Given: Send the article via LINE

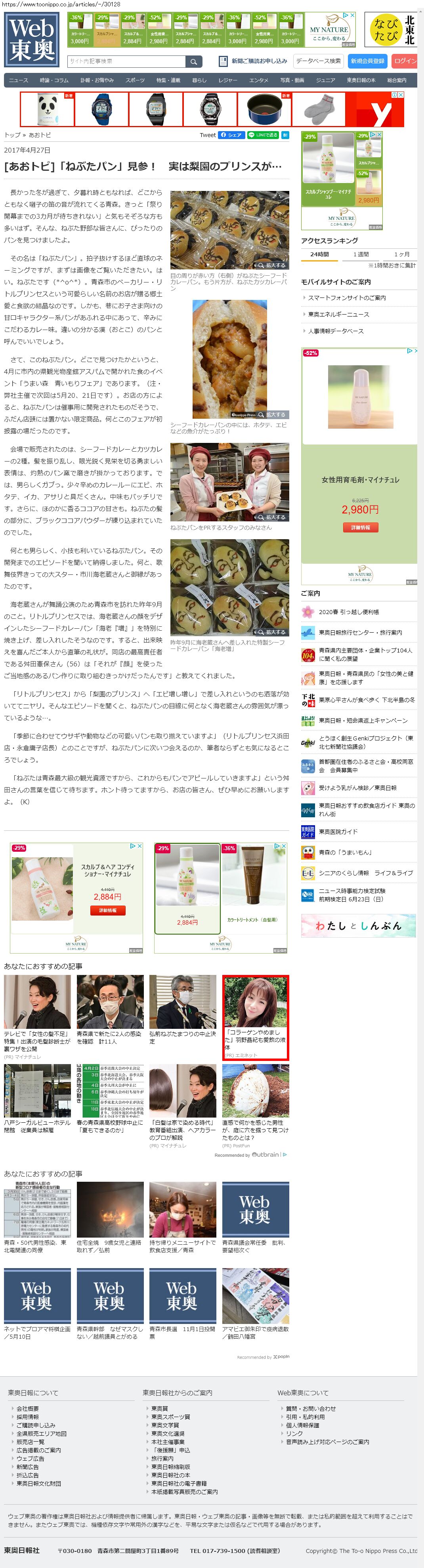Looking at the screenshot, I should click(263, 135).
